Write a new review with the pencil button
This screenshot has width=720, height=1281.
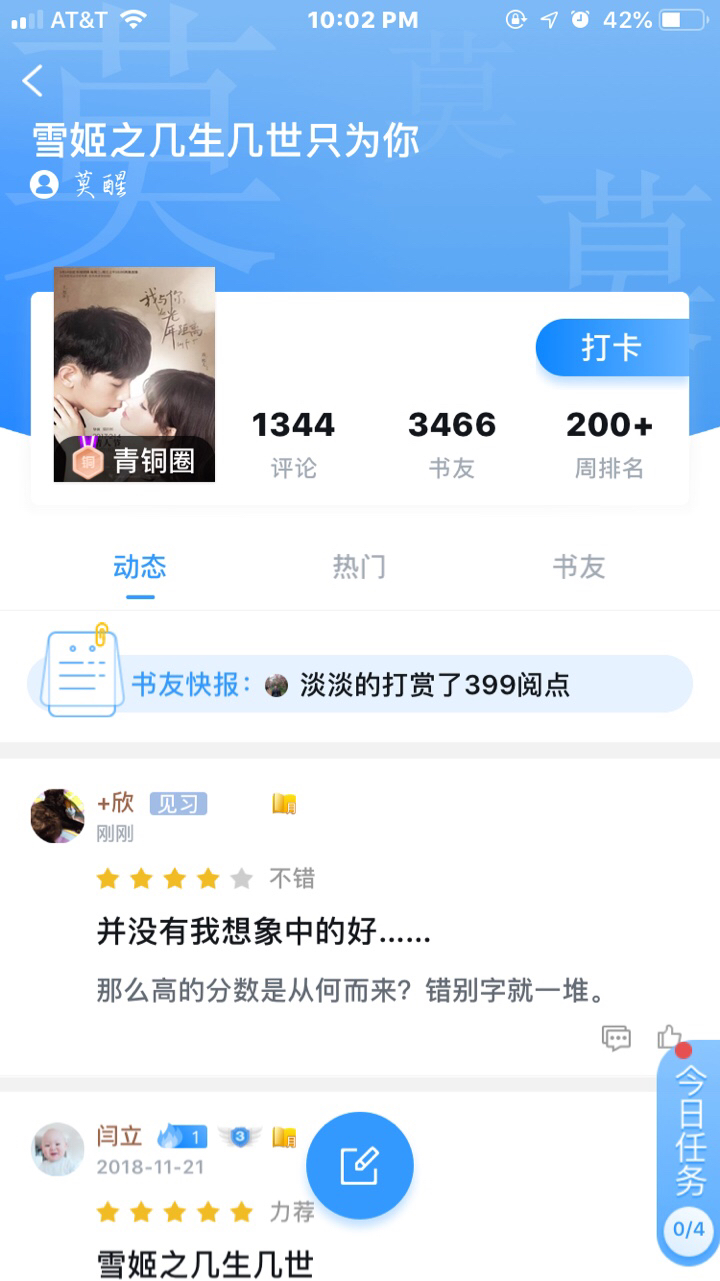coord(360,1165)
